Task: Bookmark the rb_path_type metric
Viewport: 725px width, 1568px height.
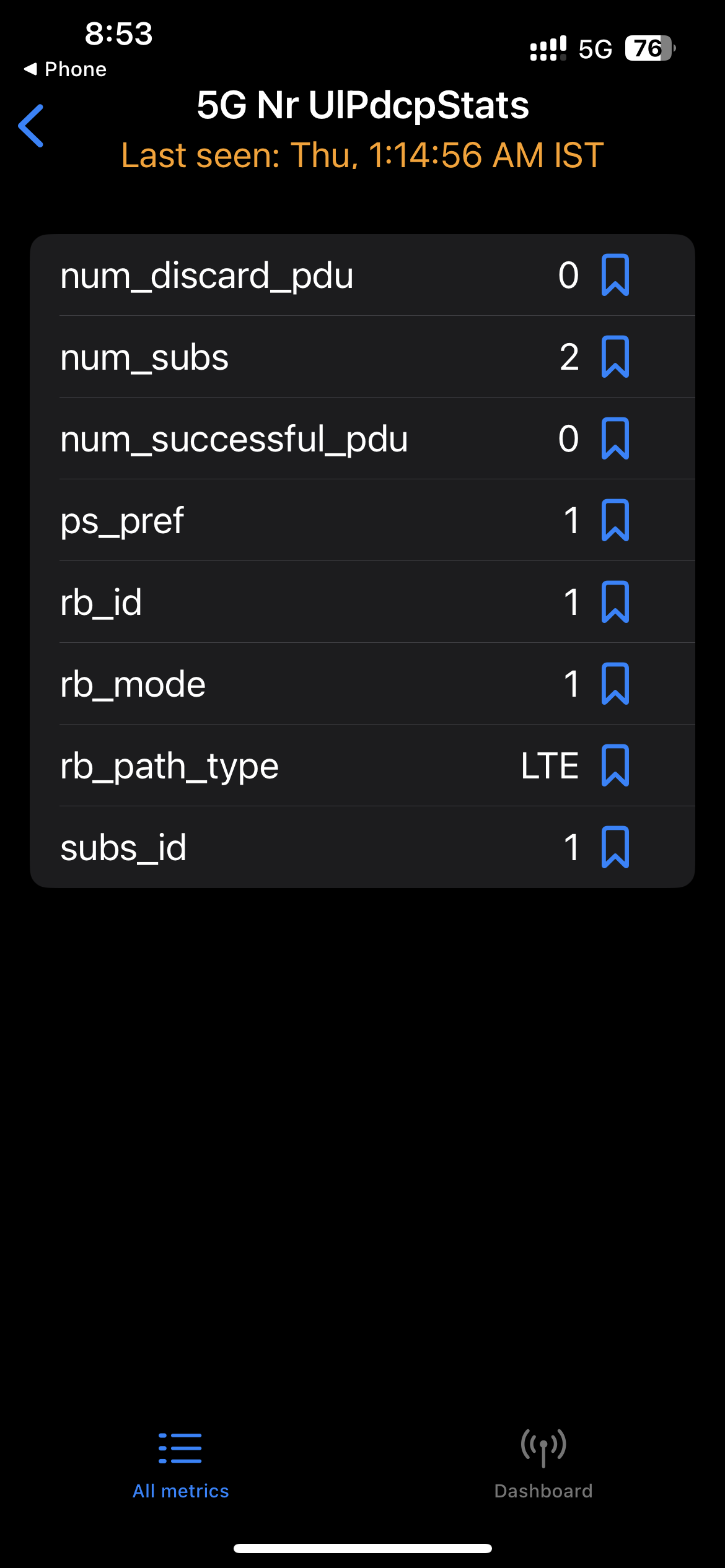Action: pos(615,765)
